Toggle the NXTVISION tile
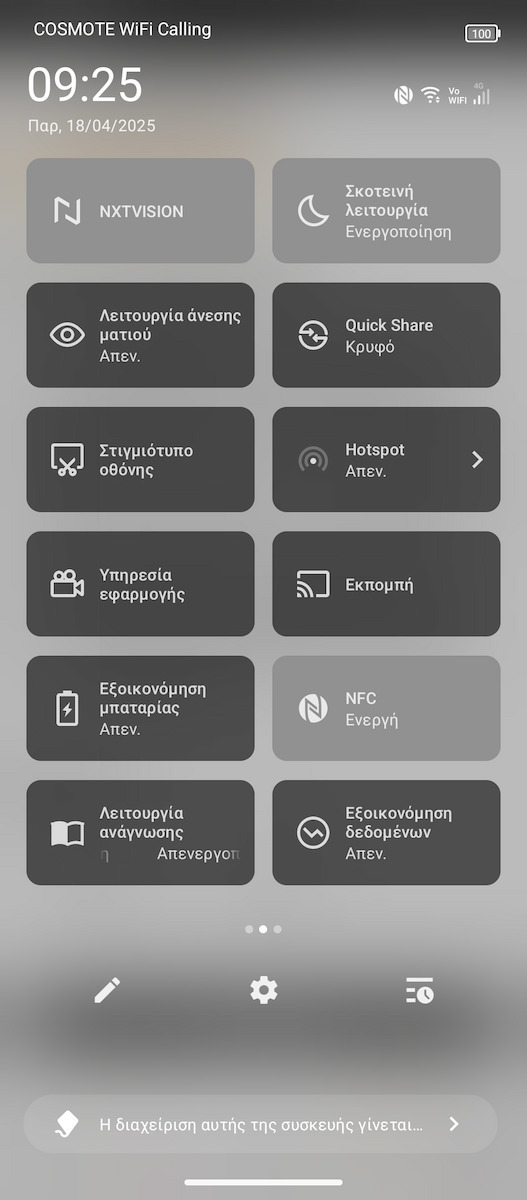The height and width of the screenshot is (1200, 527). [140, 211]
